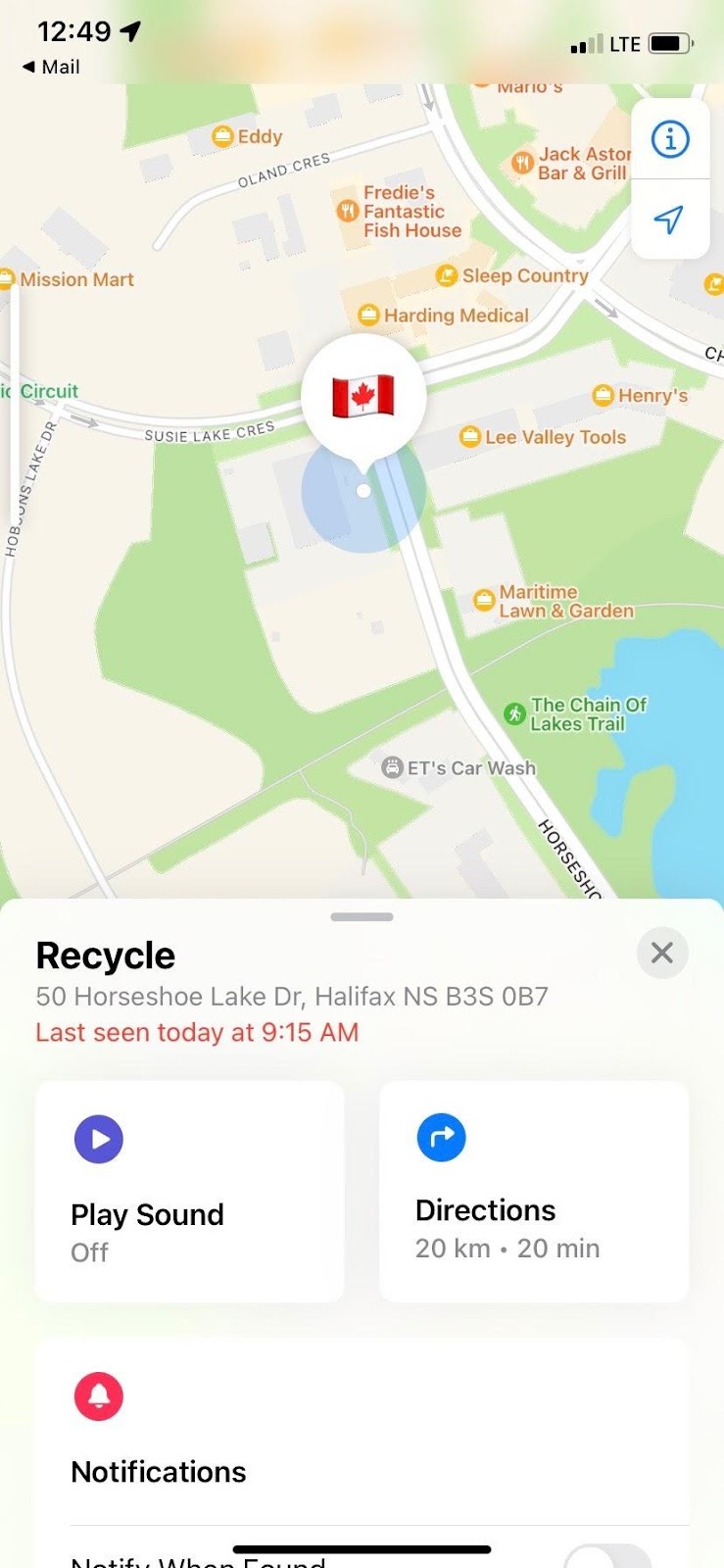Image resolution: width=724 pixels, height=1568 pixels.
Task: Tap the sheet grabber handle above Recycle
Action: tap(362, 917)
